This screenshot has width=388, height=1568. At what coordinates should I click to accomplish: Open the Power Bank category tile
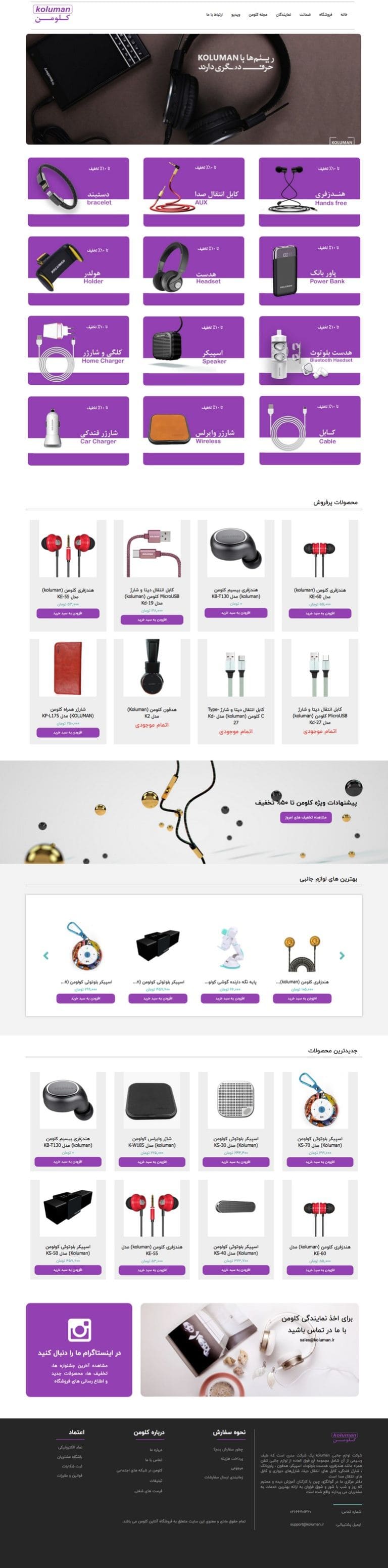tap(309, 270)
